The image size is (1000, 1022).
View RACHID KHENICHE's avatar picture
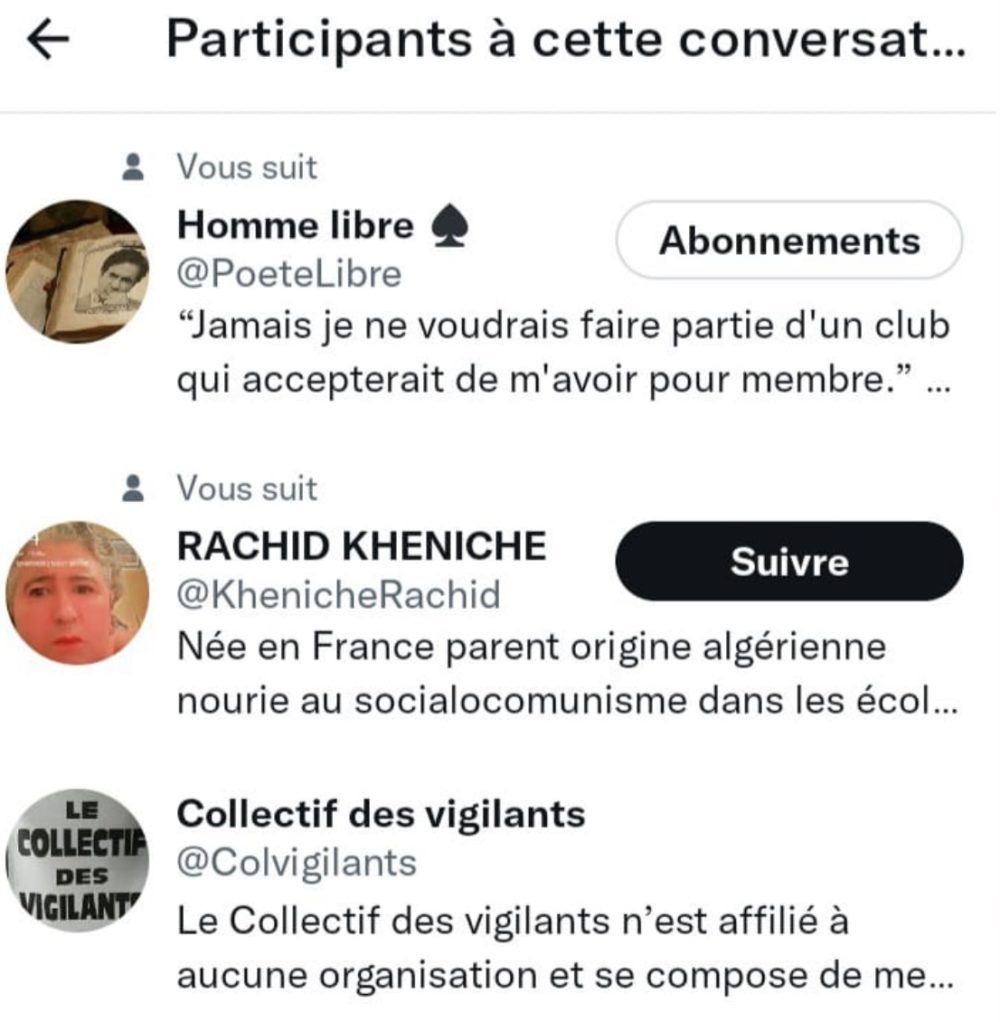pos(77,593)
